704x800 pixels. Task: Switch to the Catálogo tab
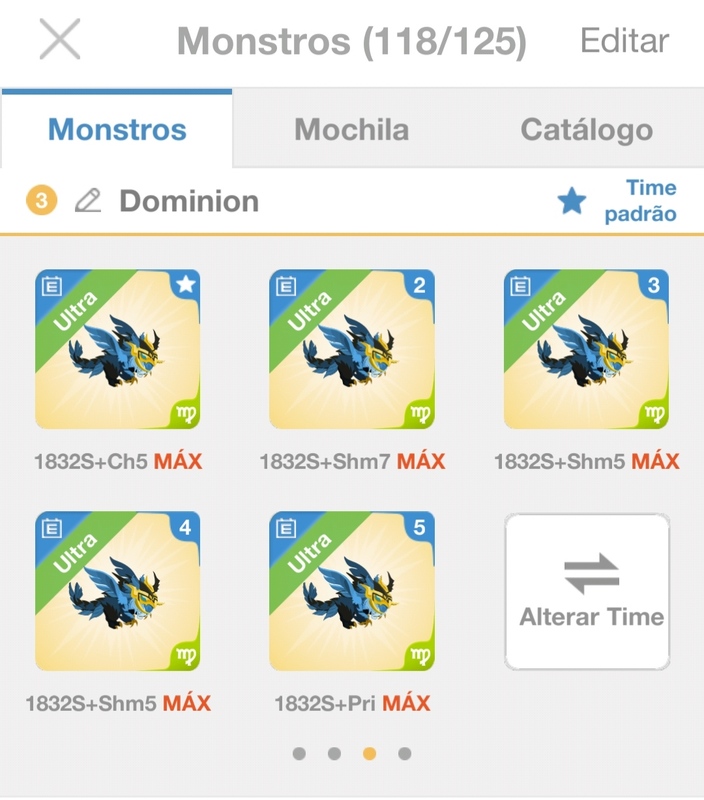[586, 129]
